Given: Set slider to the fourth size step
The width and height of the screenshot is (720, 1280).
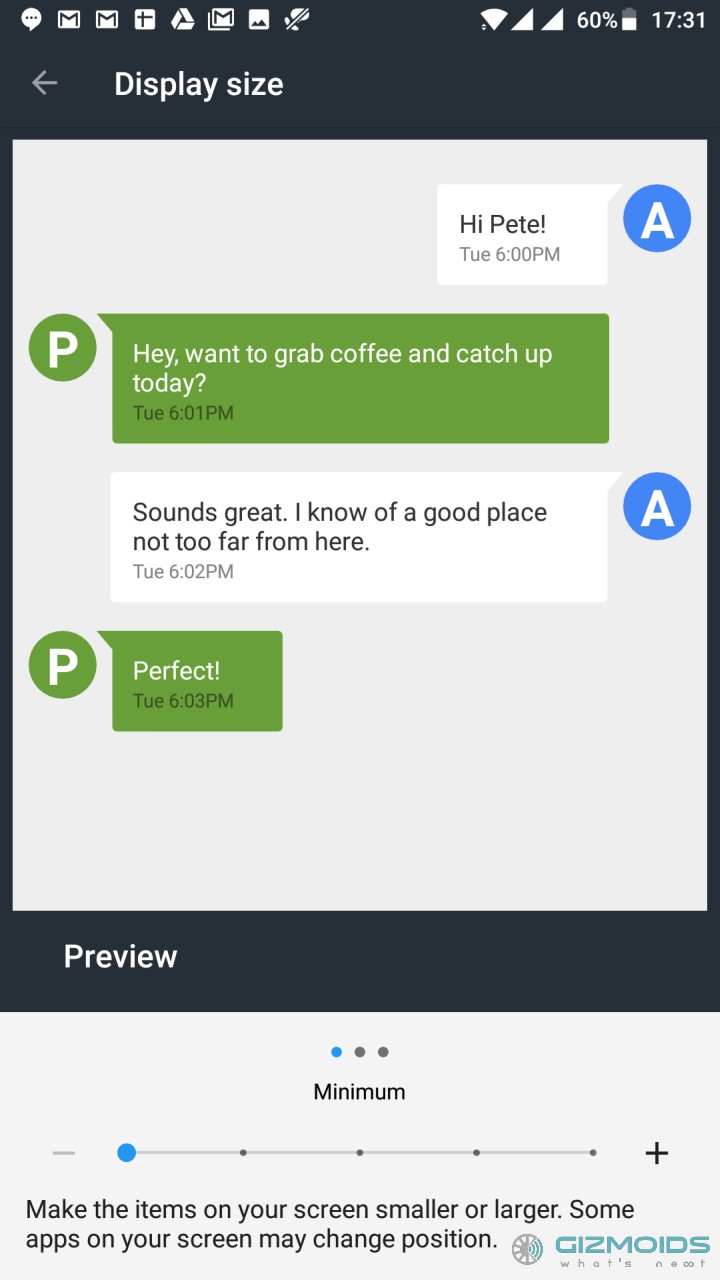Looking at the screenshot, I should pos(476,1153).
